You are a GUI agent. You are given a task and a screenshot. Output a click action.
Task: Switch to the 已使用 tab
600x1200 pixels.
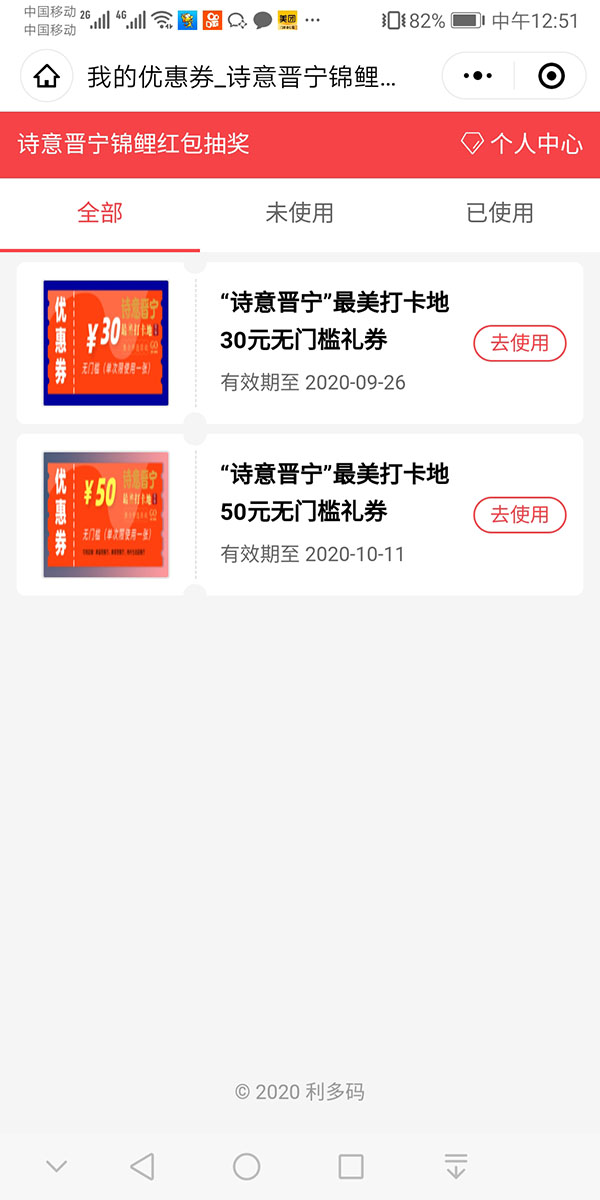pyautogui.click(x=499, y=213)
